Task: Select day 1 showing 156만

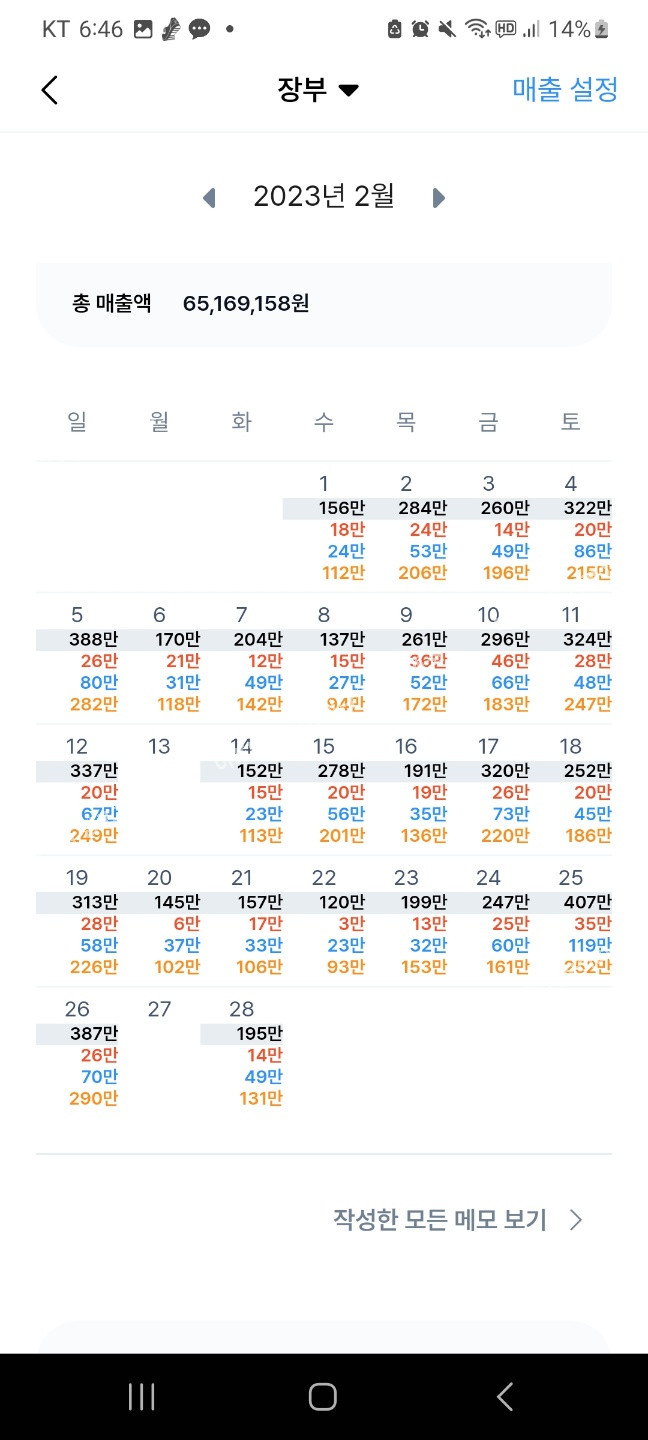Action: [x=324, y=528]
